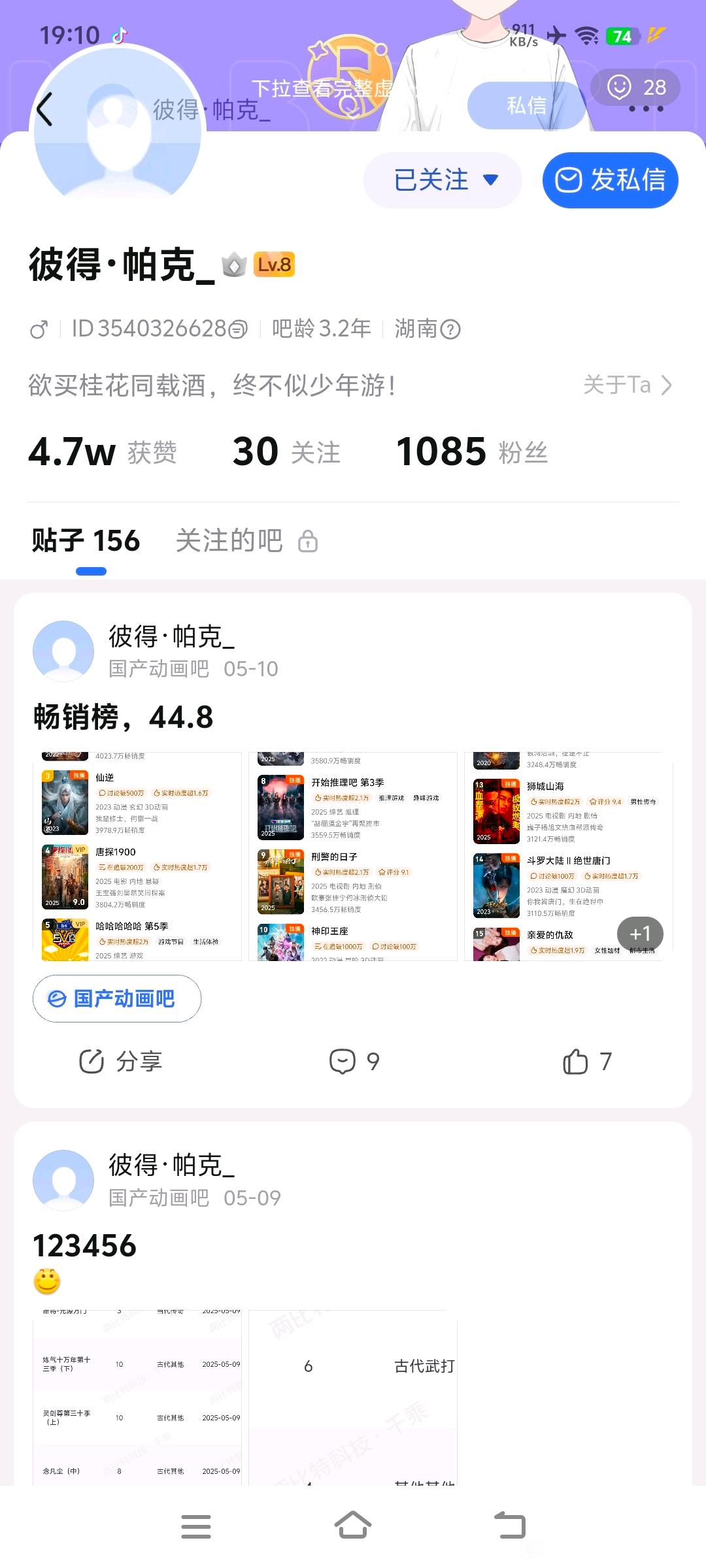Open the 关于Ta details page
706x1568 pixels.
click(x=627, y=385)
